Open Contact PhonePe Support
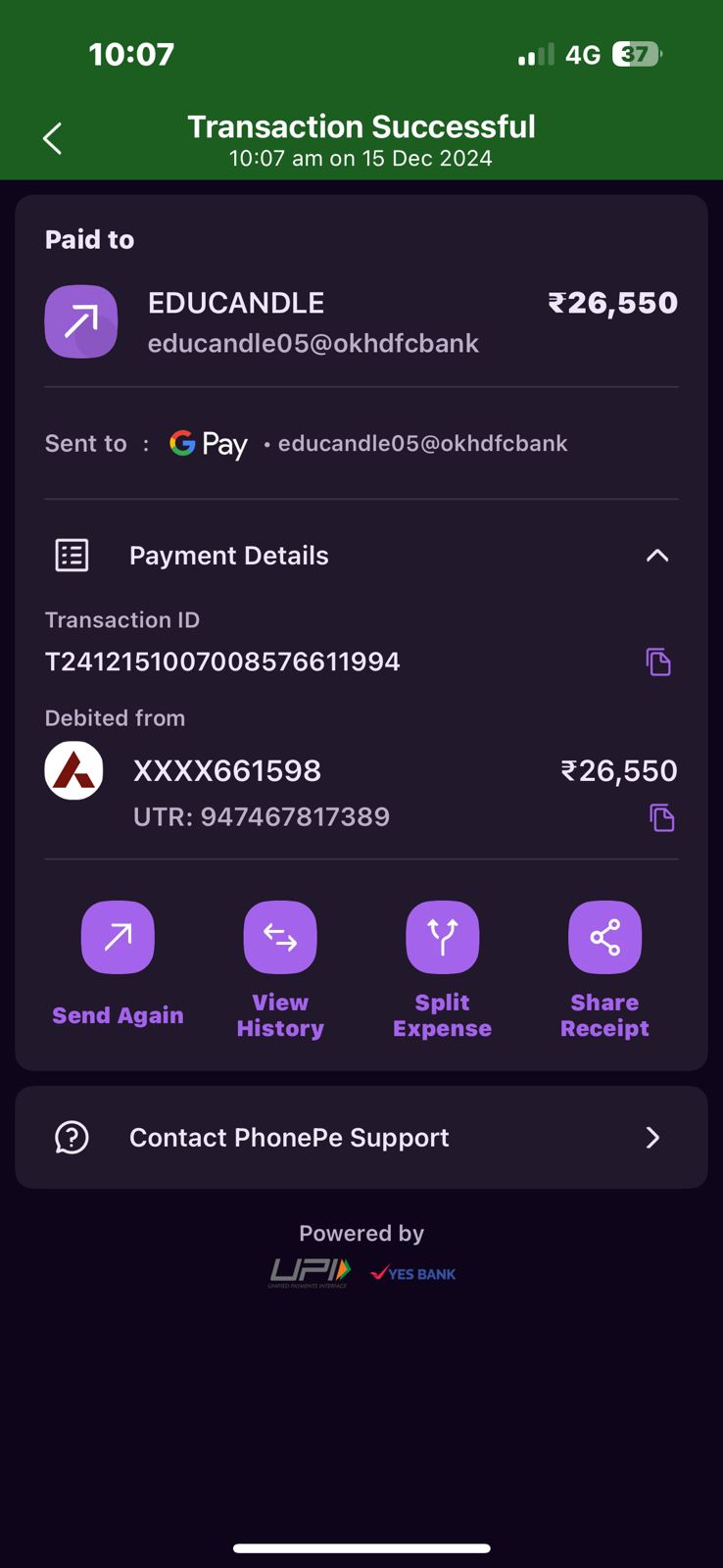723x1568 pixels. (361, 1137)
